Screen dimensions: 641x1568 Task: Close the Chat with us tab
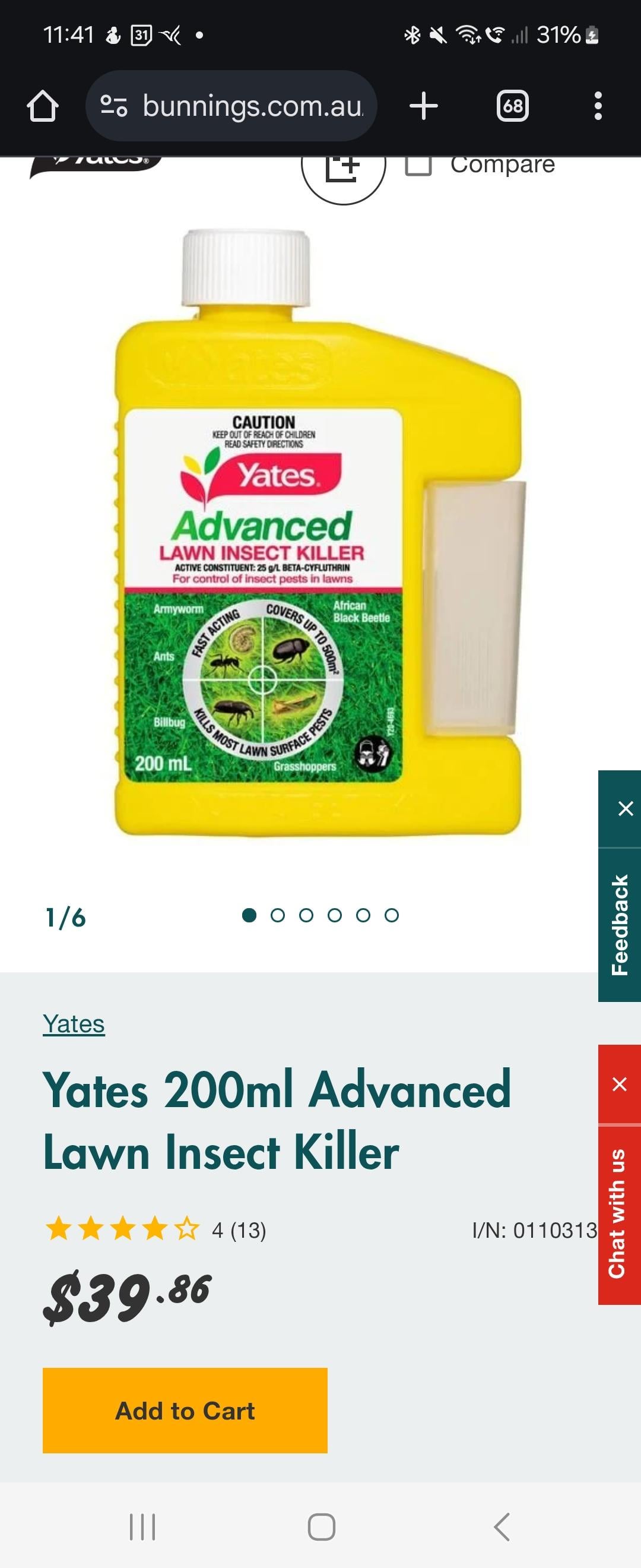click(619, 1083)
